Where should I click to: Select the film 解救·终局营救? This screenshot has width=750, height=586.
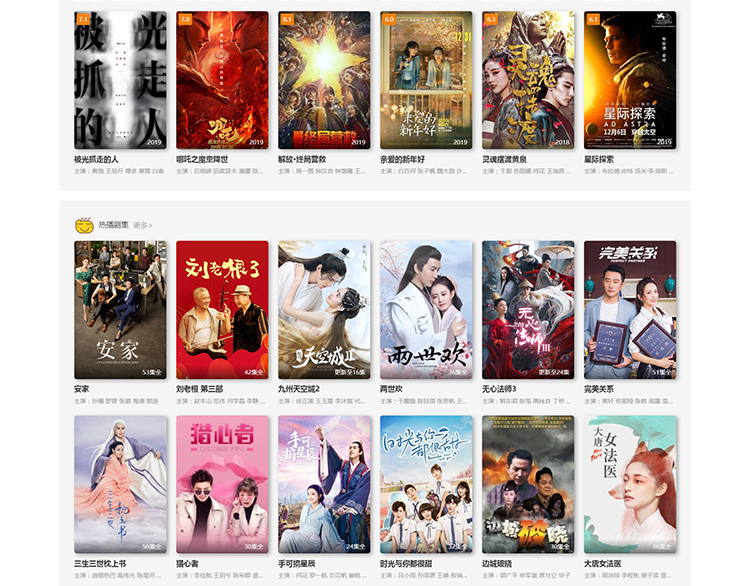click(324, 80)
